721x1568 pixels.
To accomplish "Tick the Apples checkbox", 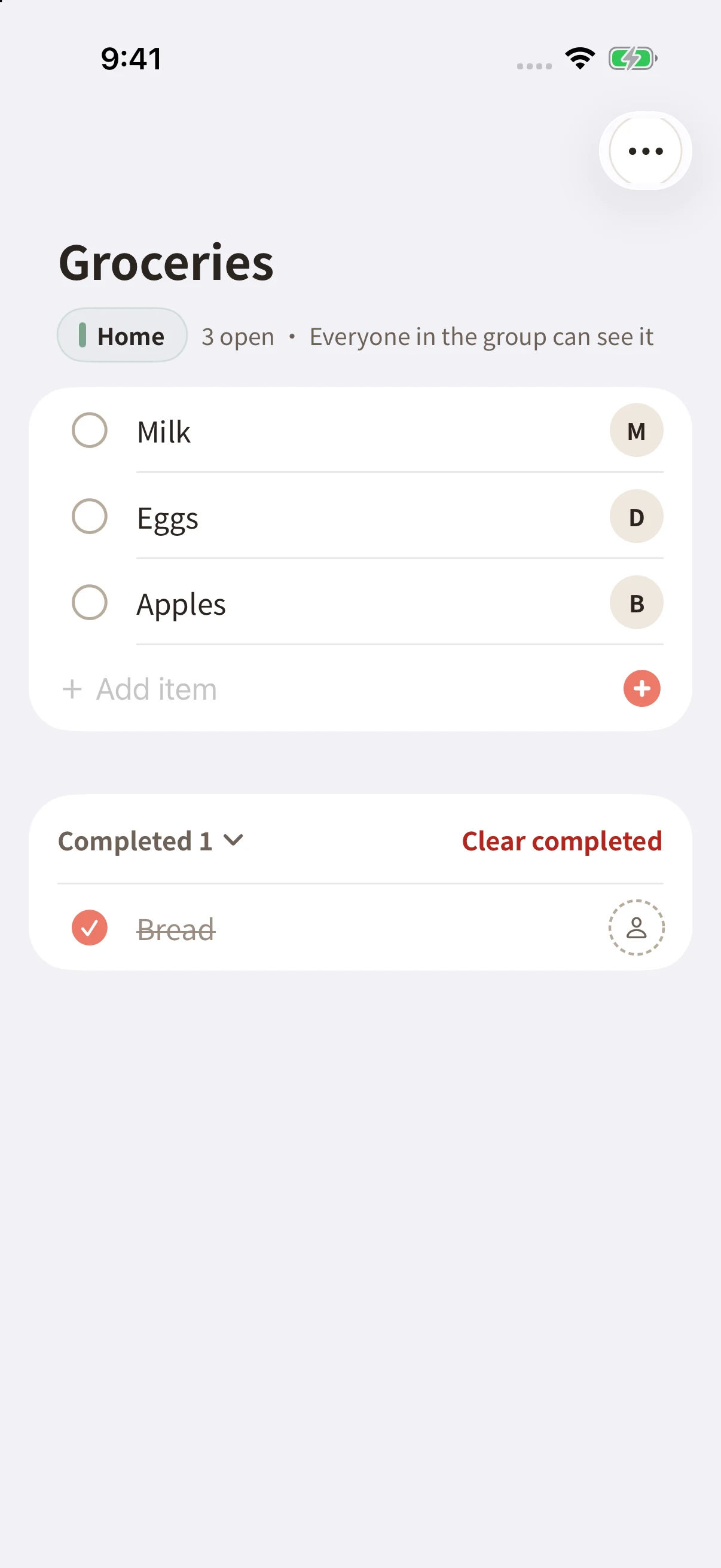I will pos(90,603).
